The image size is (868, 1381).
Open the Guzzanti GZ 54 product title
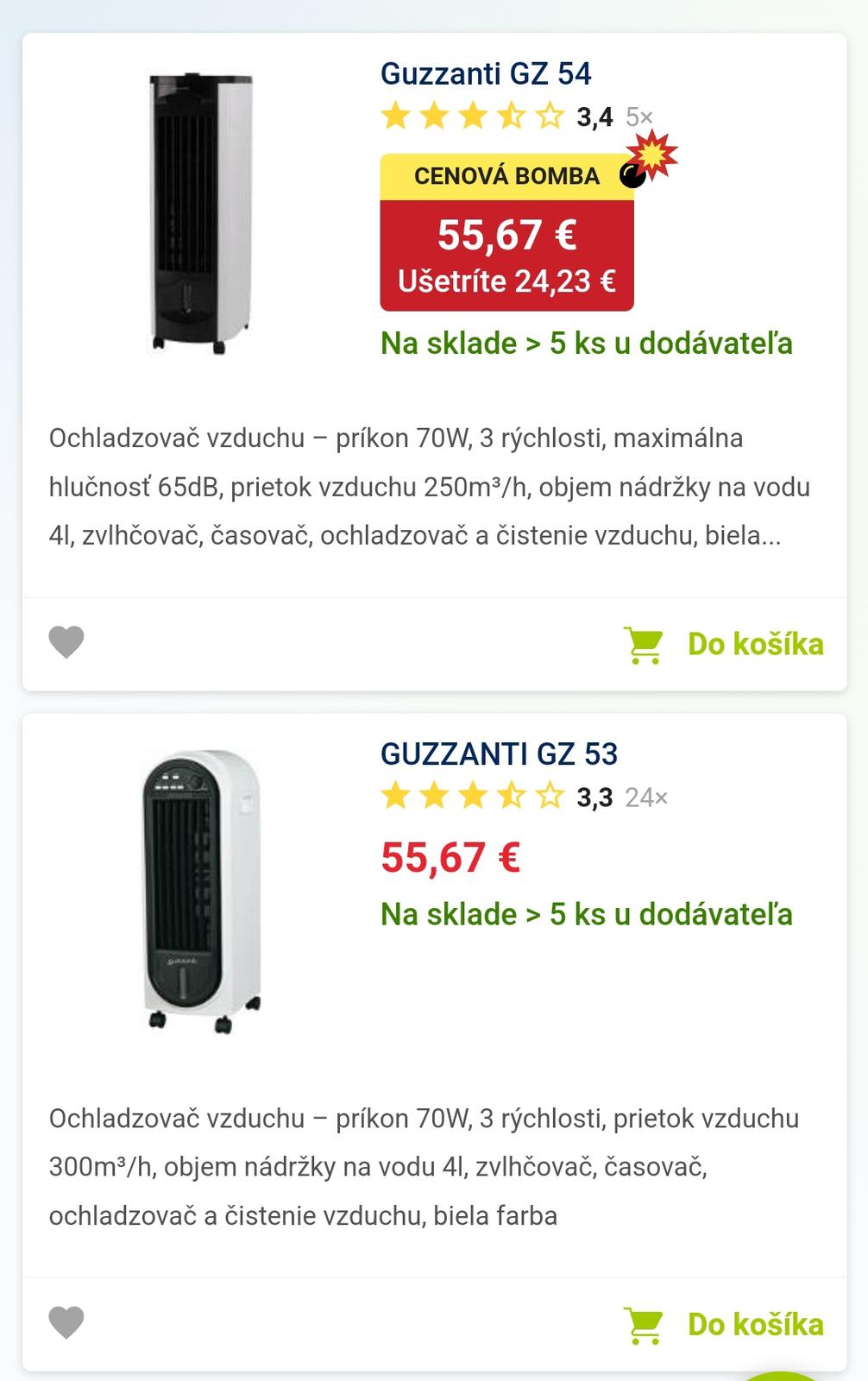pyautogui.click(x=486, y=74)
